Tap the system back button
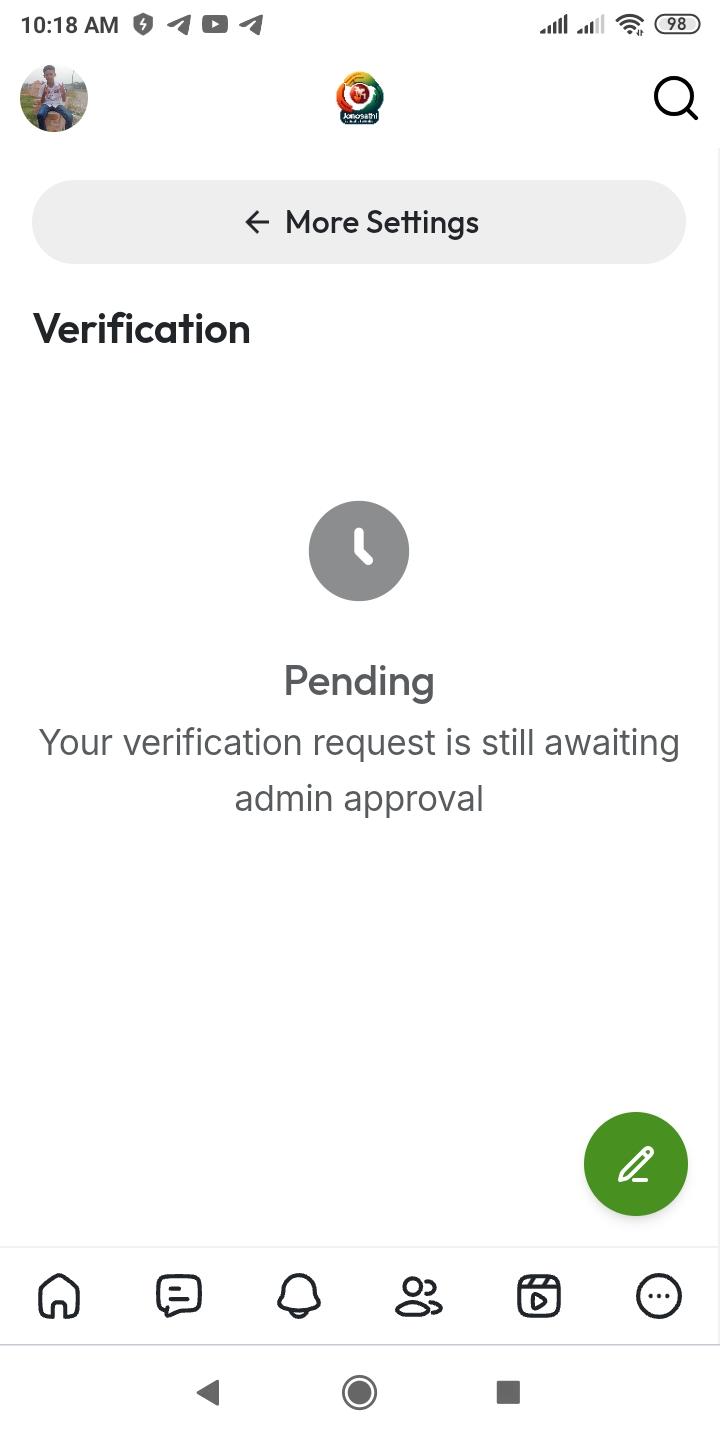720x1440 pixels. tap(208, 1392)
